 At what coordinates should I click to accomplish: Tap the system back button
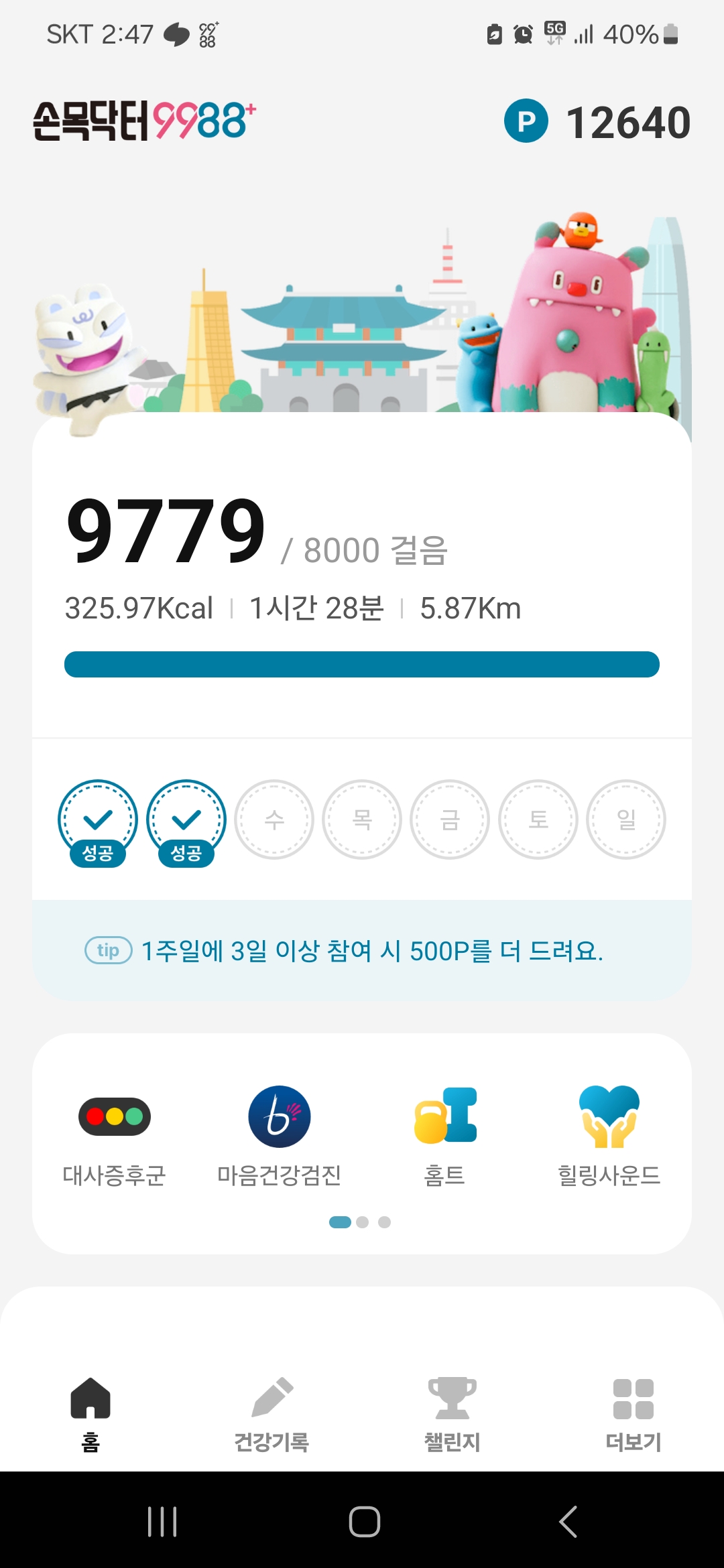click(x=568, y=1521)
